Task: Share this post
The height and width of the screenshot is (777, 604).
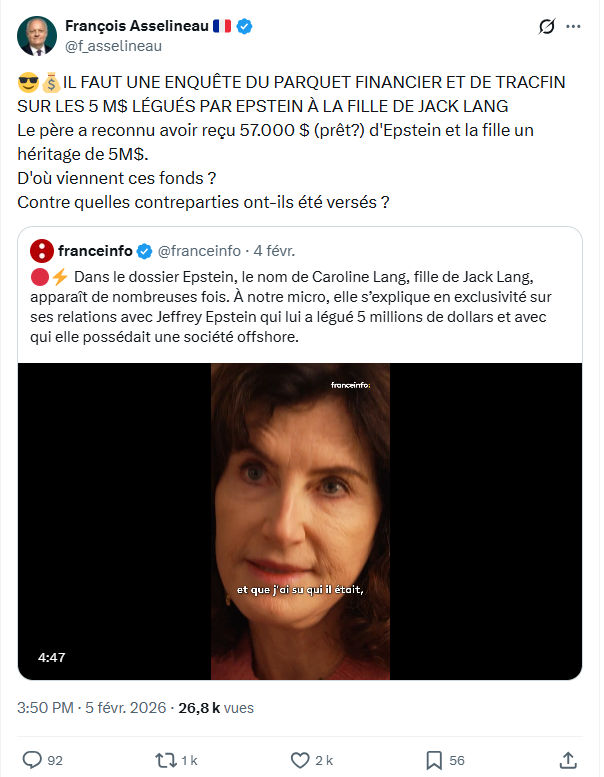Action: point(567,759)
